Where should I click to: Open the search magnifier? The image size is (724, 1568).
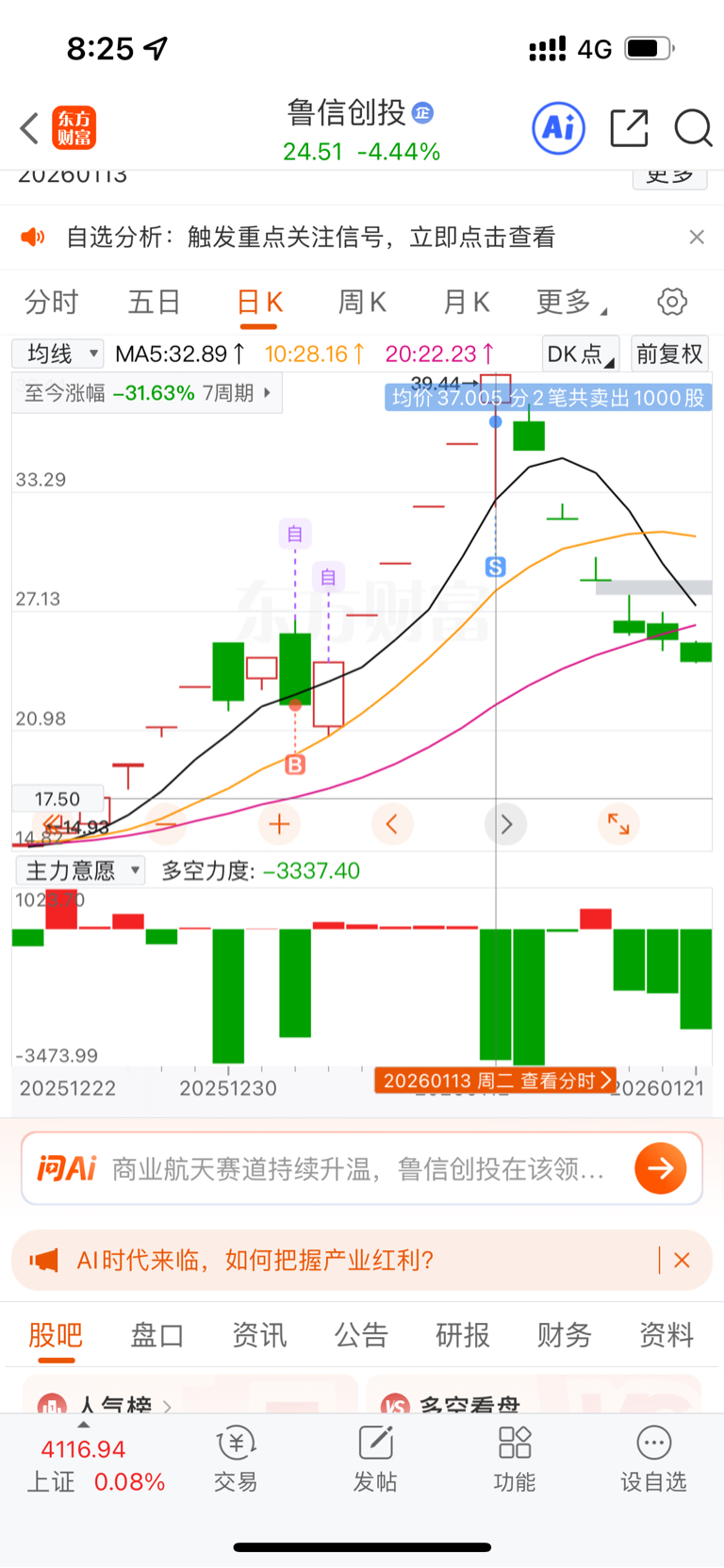pos(693,128)
